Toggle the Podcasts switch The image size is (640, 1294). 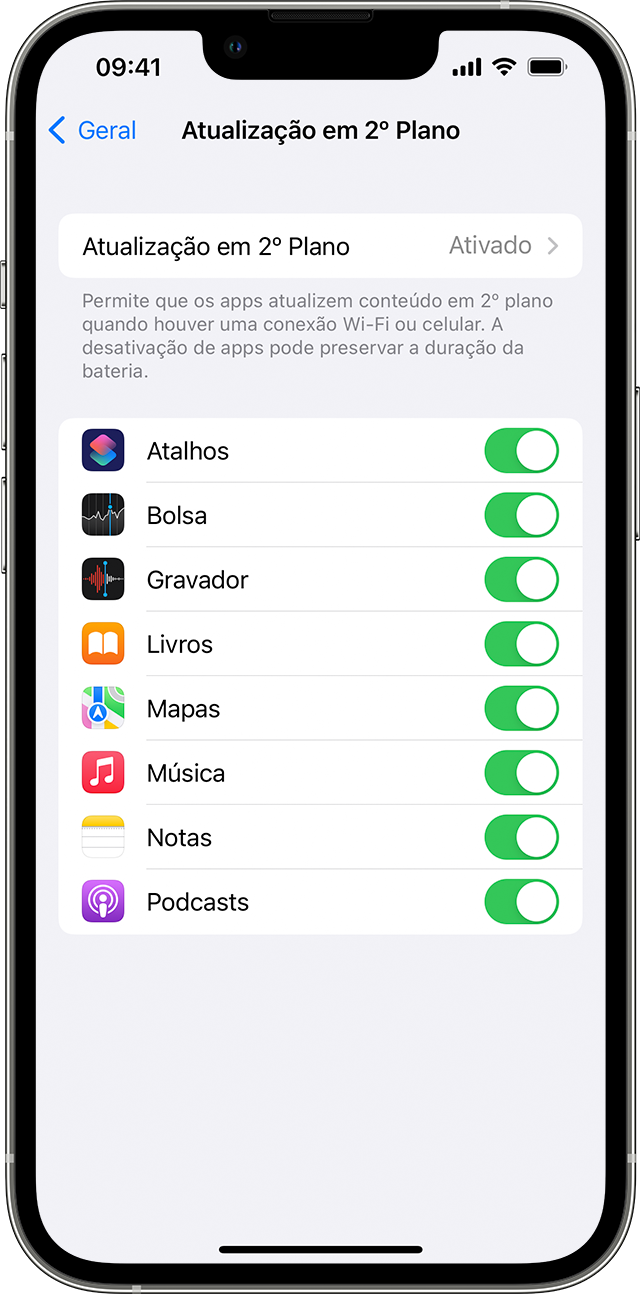click(x=521, y=902)
